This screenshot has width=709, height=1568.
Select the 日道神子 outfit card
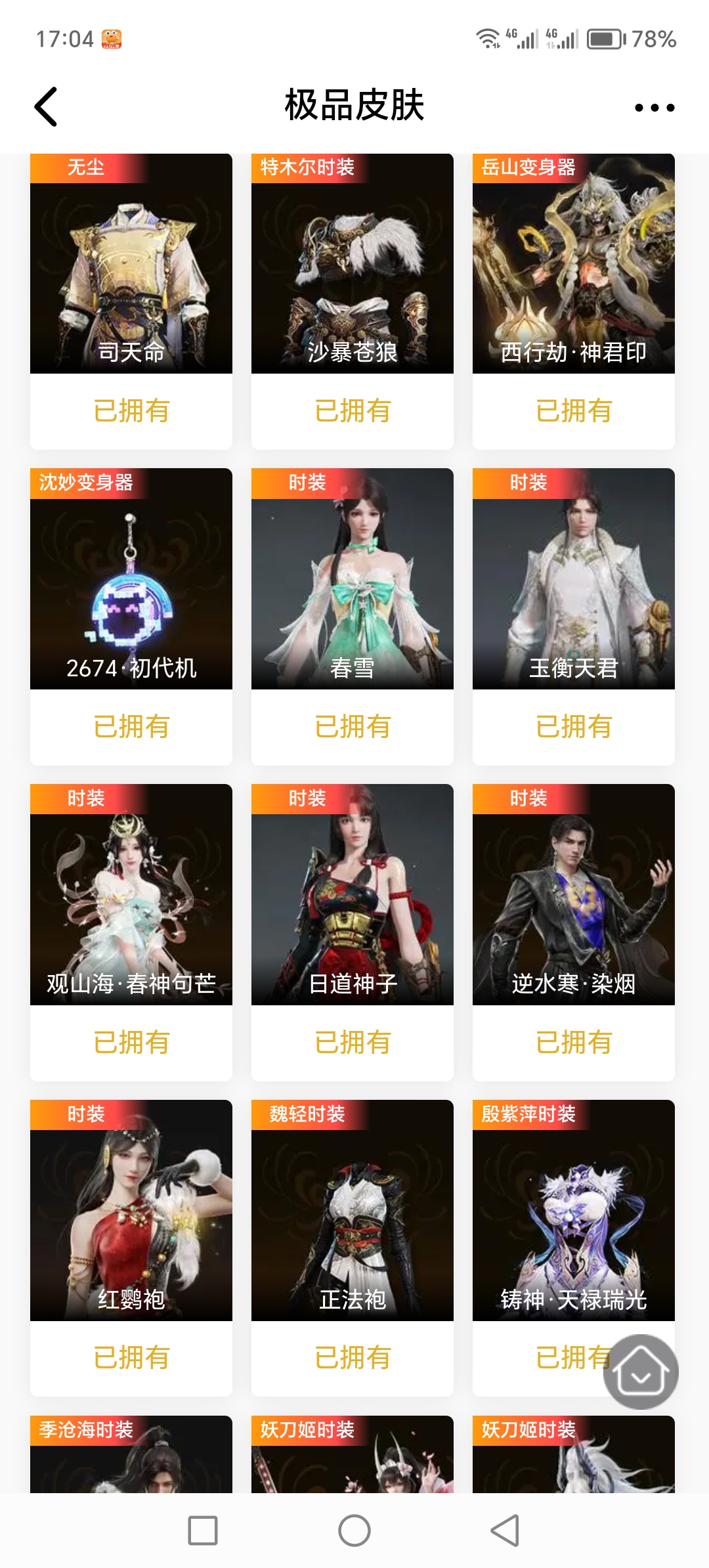[353, 906]
